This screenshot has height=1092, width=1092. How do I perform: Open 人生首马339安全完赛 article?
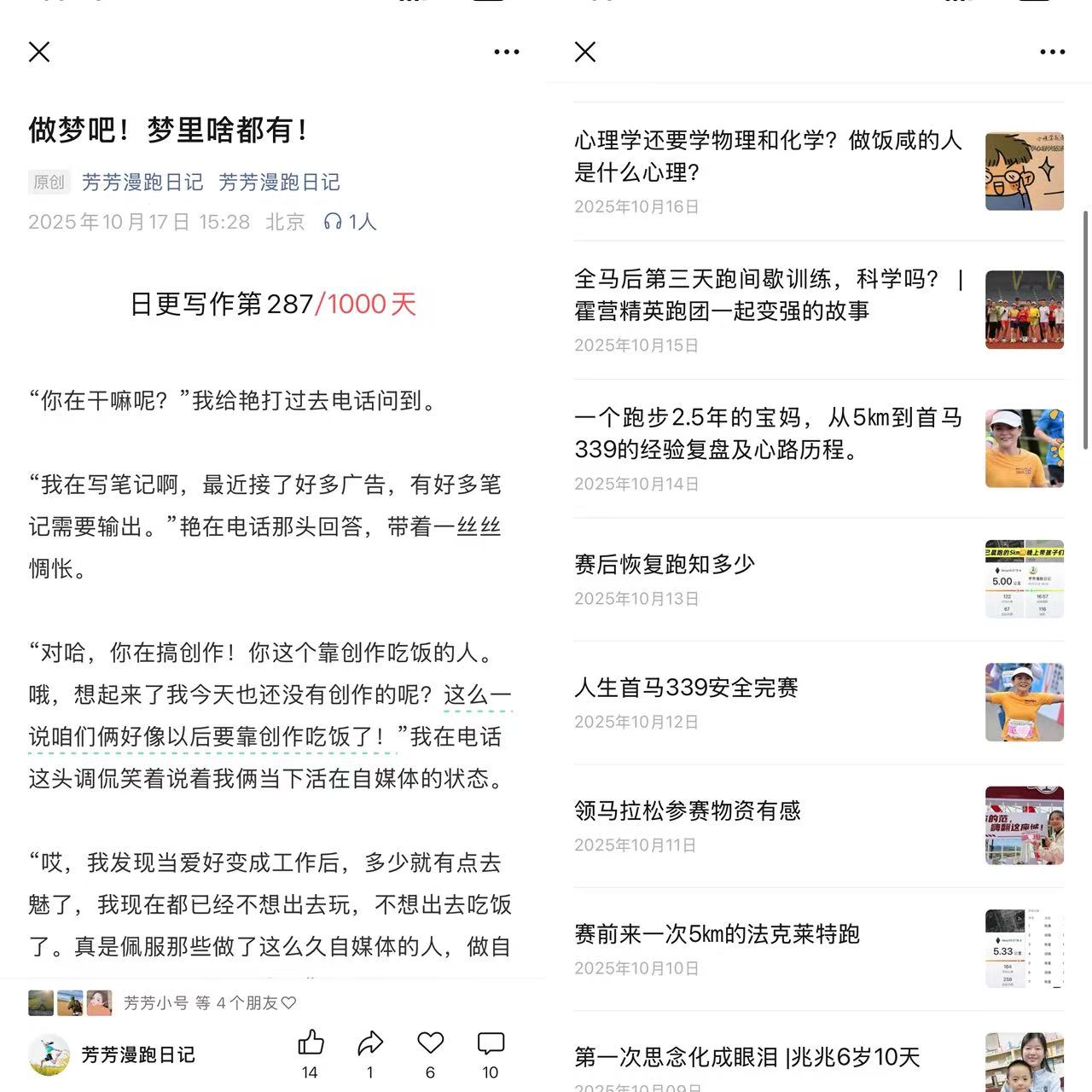click(x=687, y=688)
